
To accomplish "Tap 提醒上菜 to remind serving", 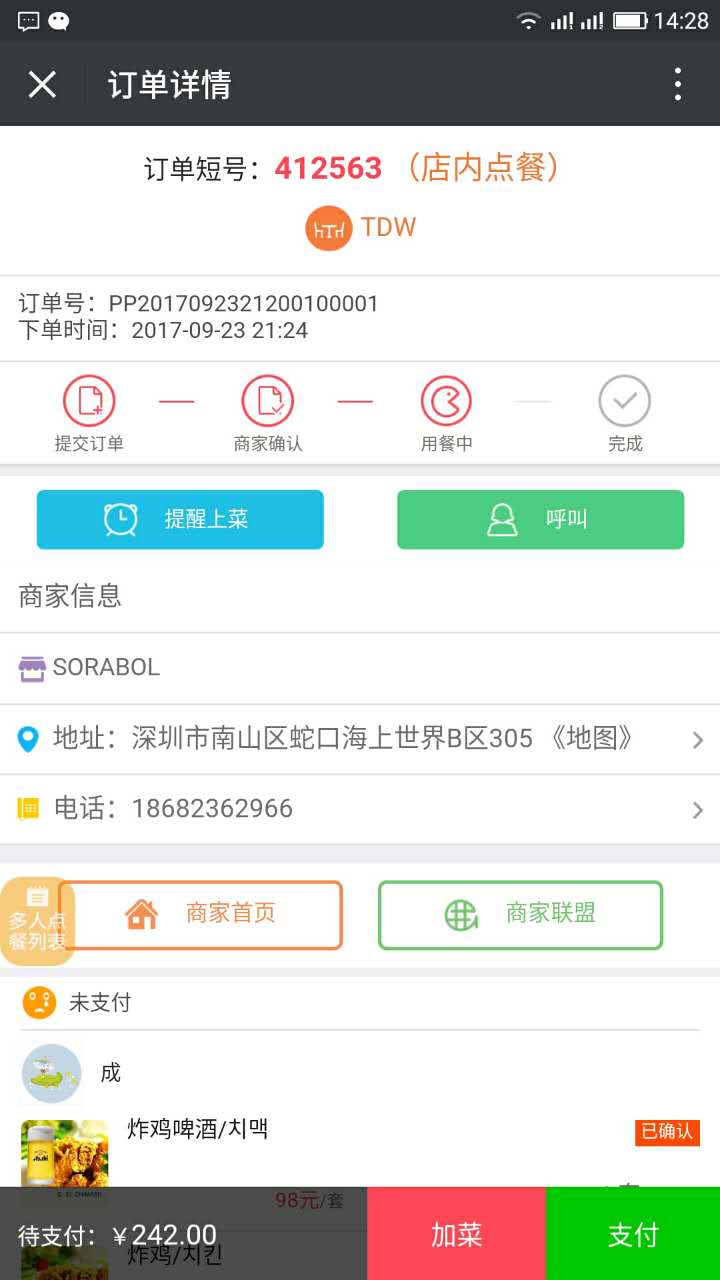I will pos(180,519).
